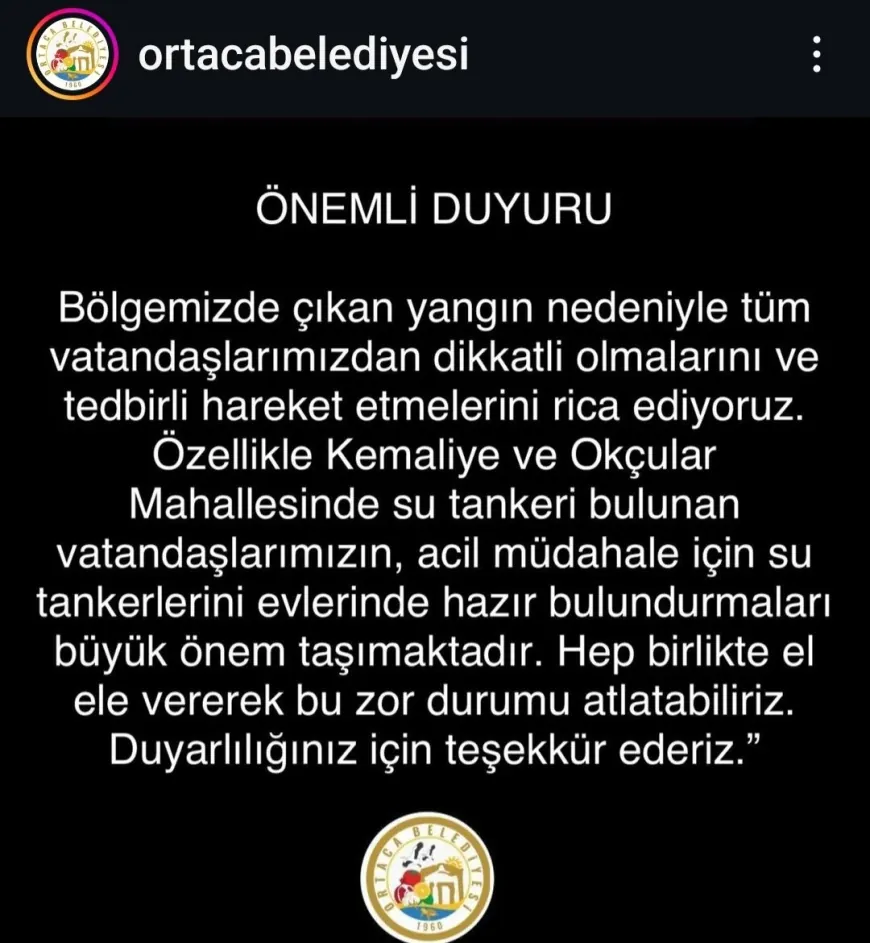The height and width of the screenshot is (943, 870).
Task: Open ortacabelediyesi profile picture
Action: 71,54
